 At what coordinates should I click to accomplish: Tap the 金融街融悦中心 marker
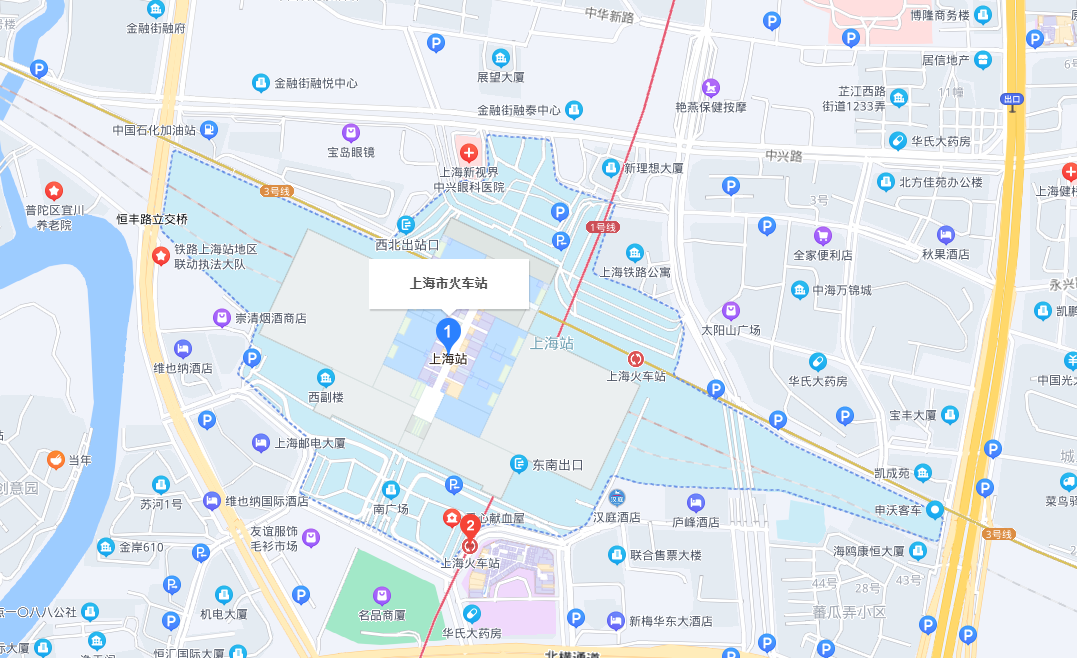[x=260, y=83]
